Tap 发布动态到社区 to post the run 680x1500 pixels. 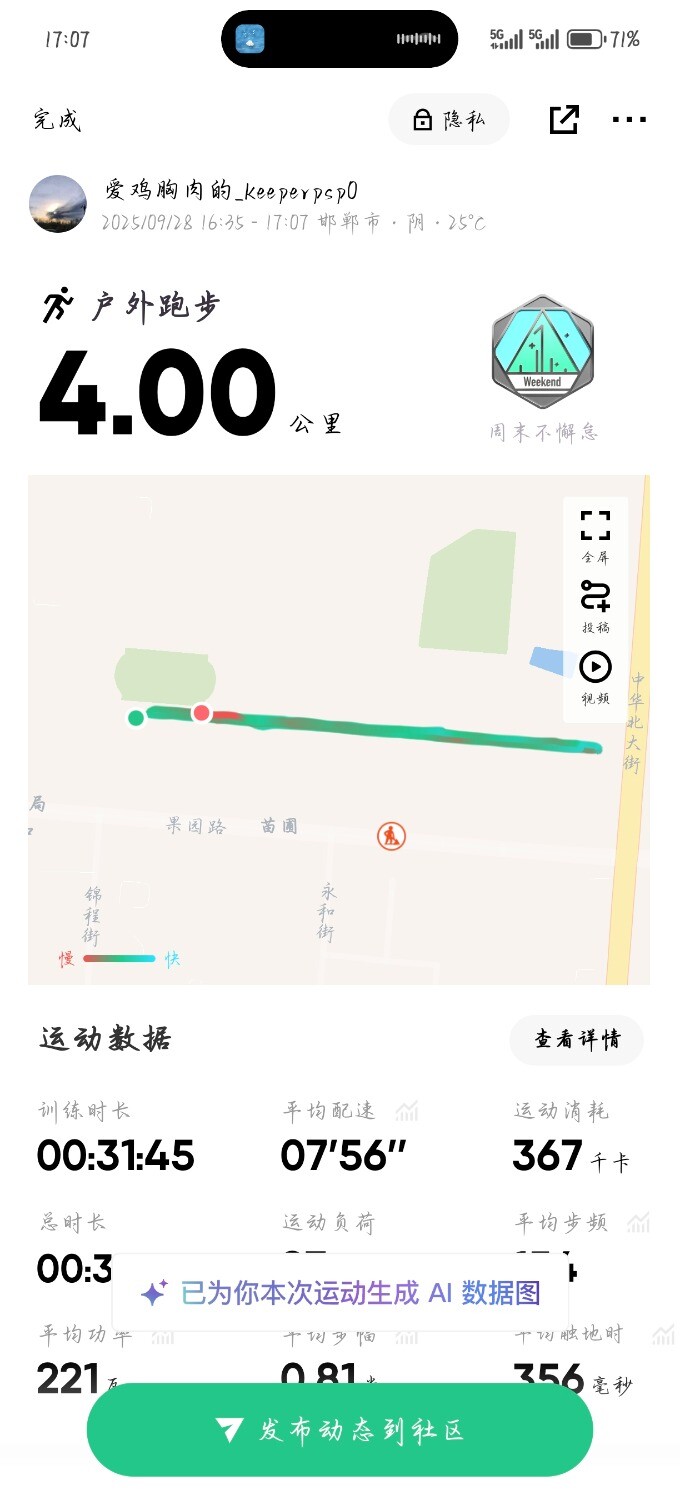340,1430
